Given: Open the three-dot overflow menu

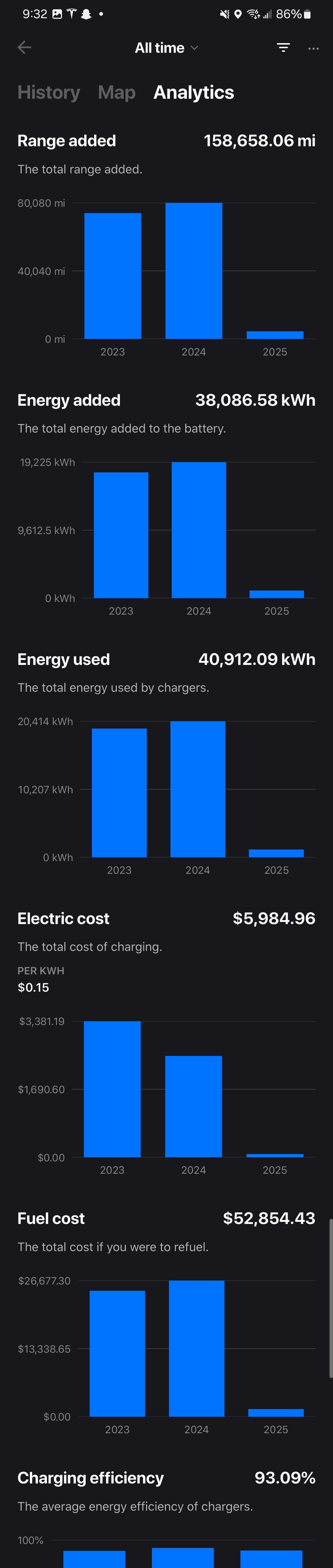Looking at the screenshot, I should coord(314,48).
